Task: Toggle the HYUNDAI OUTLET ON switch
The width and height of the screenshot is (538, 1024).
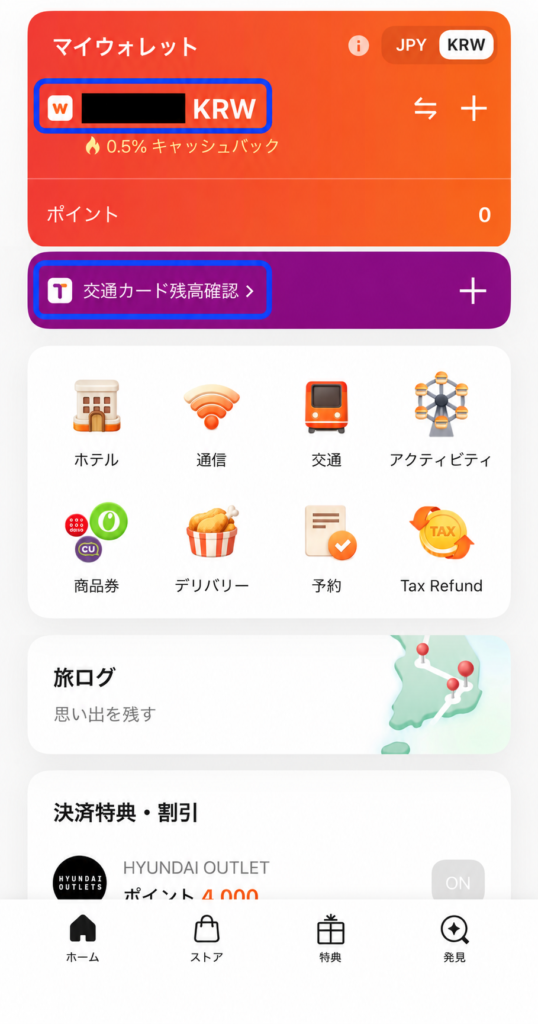Action: coord(458,883)
